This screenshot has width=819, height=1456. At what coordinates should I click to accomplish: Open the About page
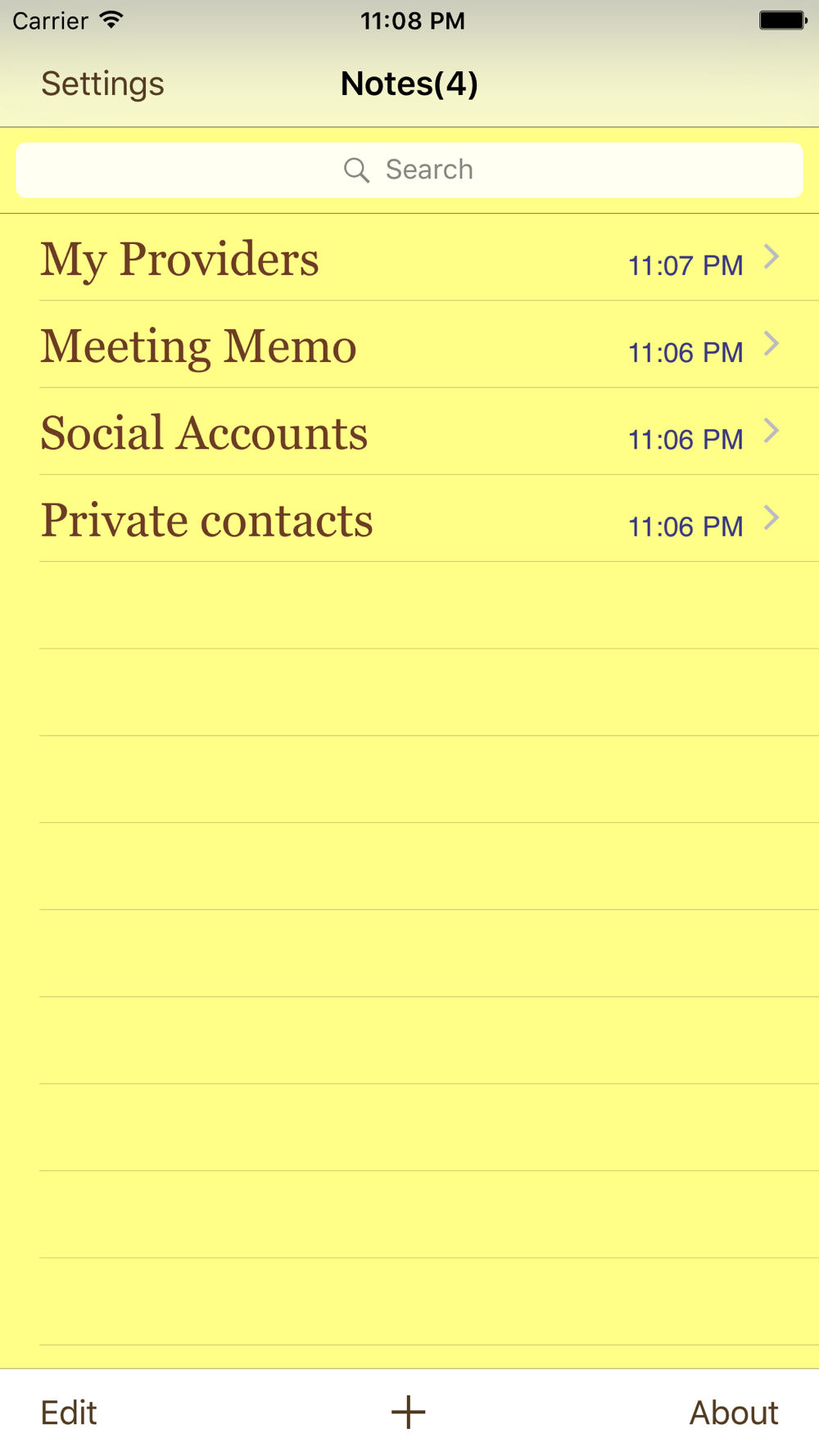(733, 1413)
